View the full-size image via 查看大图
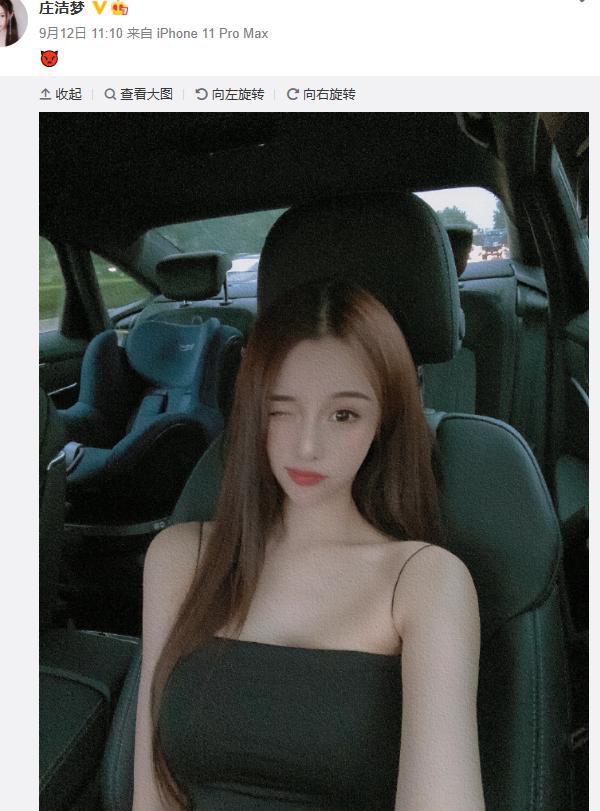The height and width of the screenshot is (811, 600). coord(139,94)
